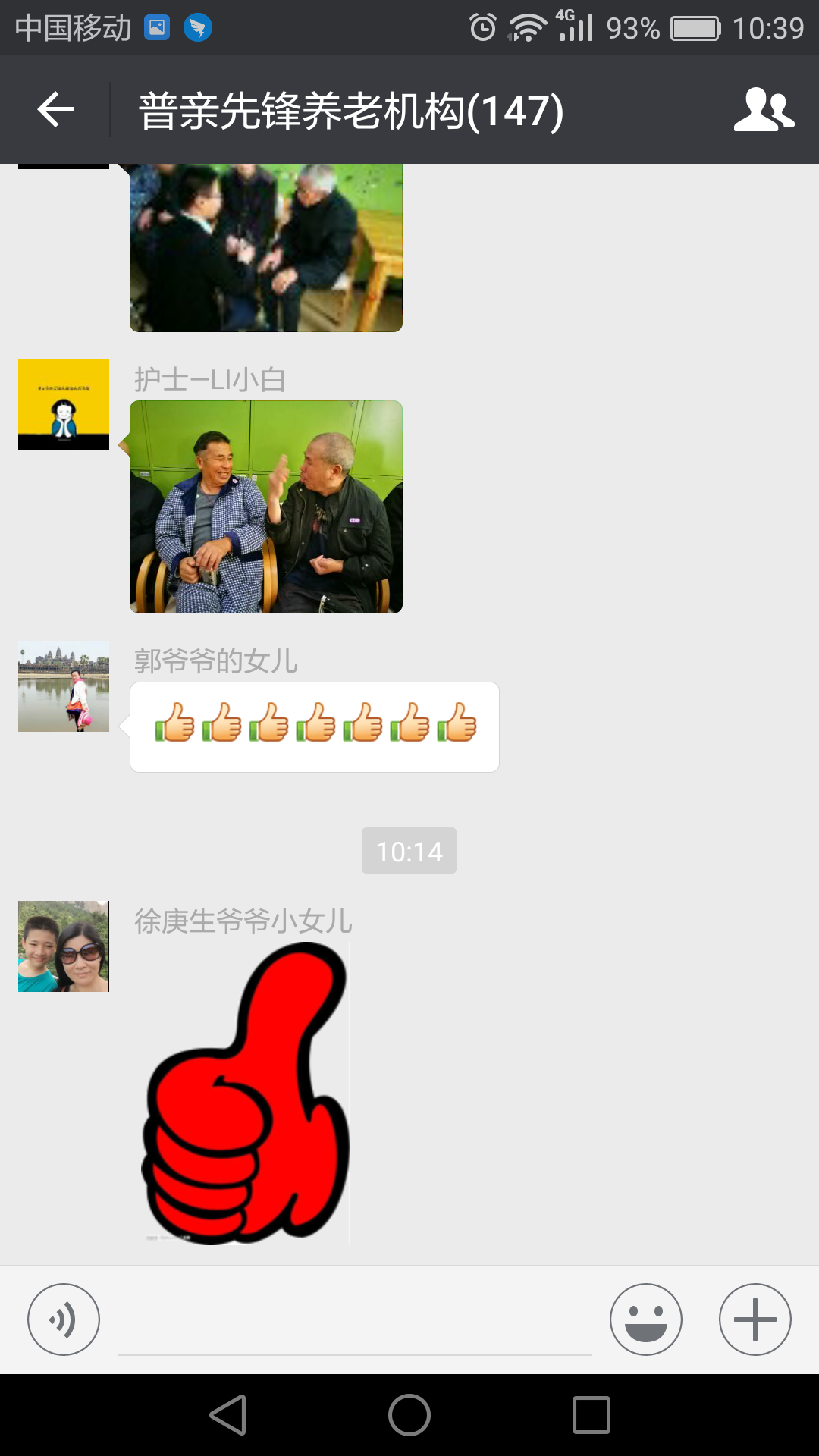Open group members info icon
The image size is (819, 1456).
(764, 111)
